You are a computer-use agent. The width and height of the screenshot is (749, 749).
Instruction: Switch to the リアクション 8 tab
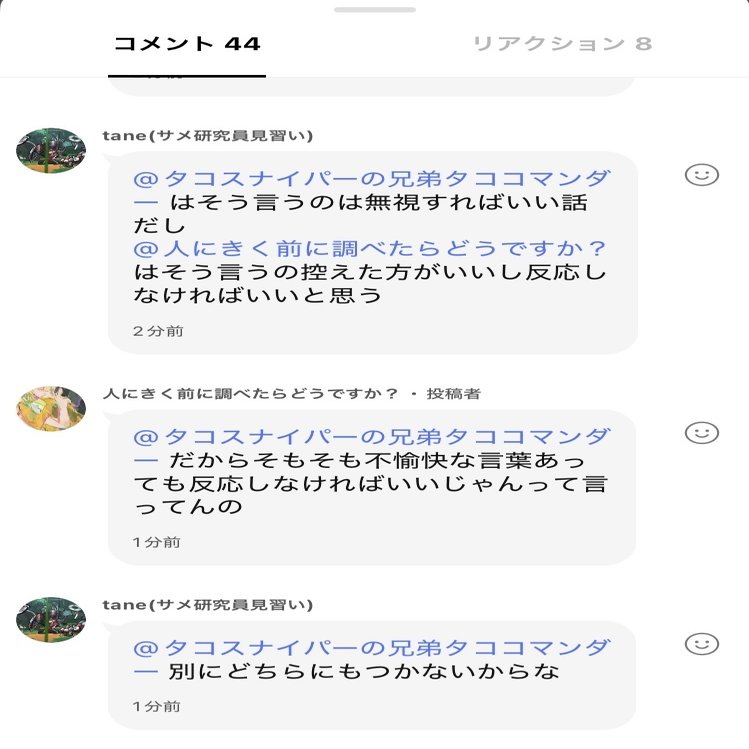pyautogui.click(x=561, y=44)
